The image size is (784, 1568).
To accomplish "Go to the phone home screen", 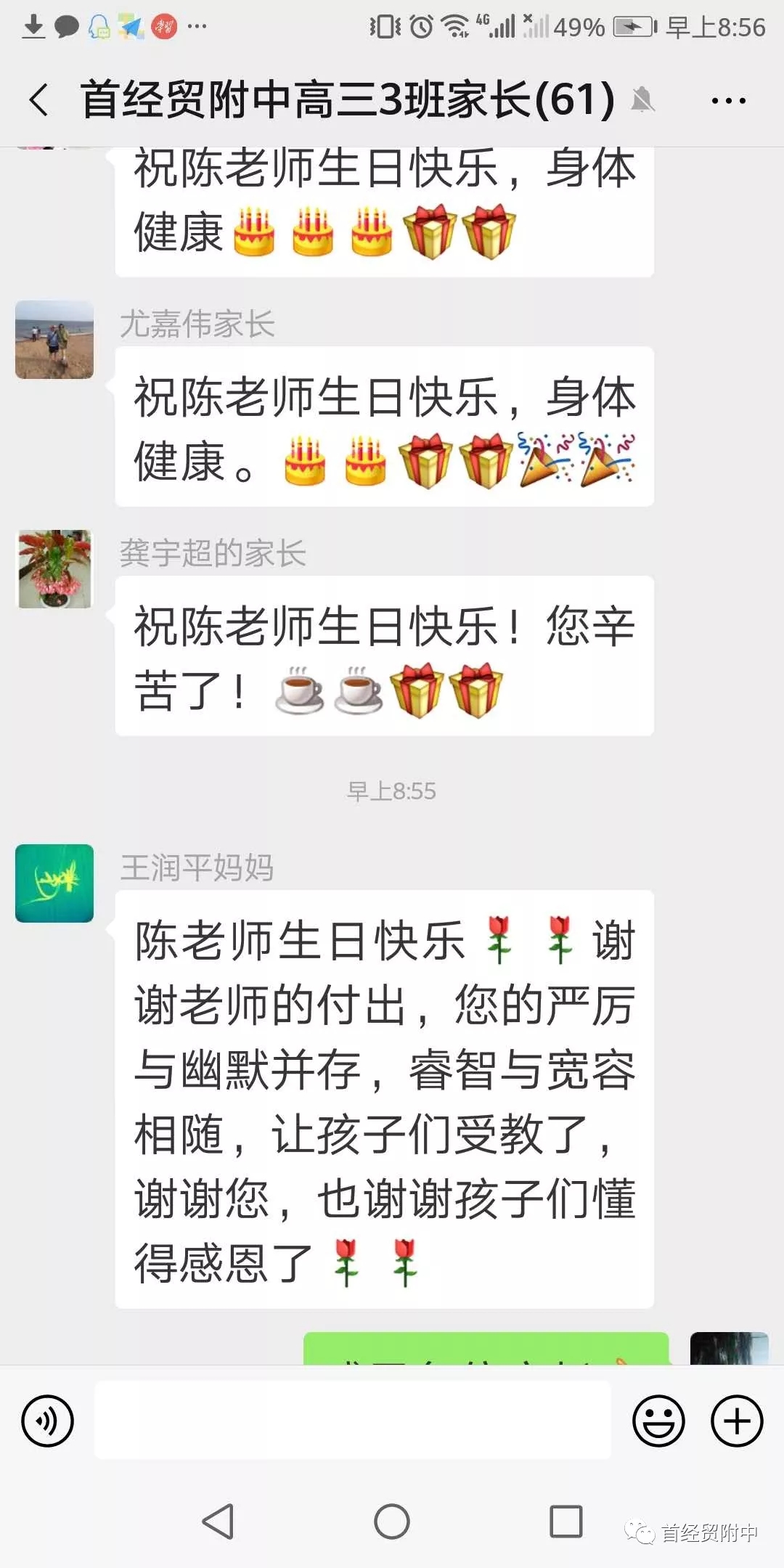I will pyautogui.click(x=392, y=1521).
